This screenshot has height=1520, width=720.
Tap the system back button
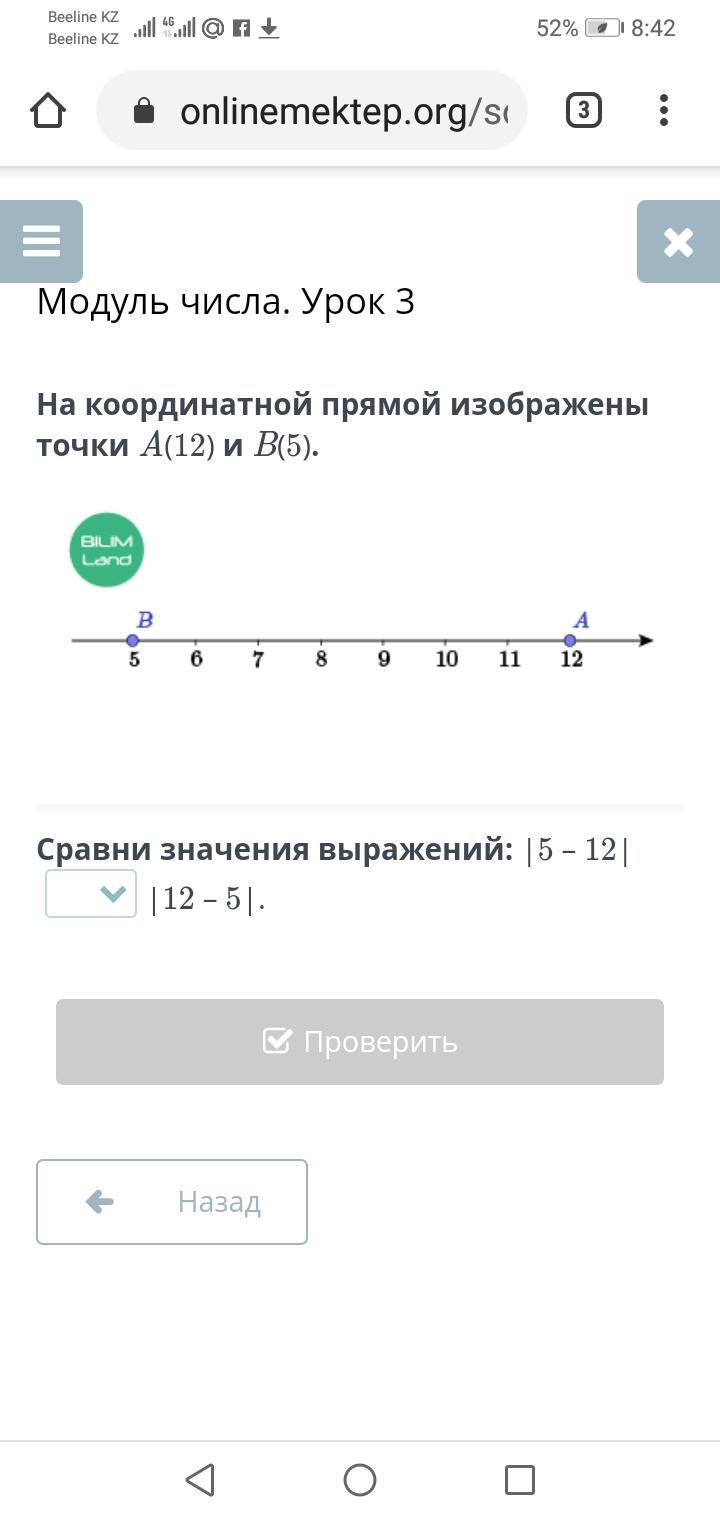pyautogui.click(x=200, y=1480)
